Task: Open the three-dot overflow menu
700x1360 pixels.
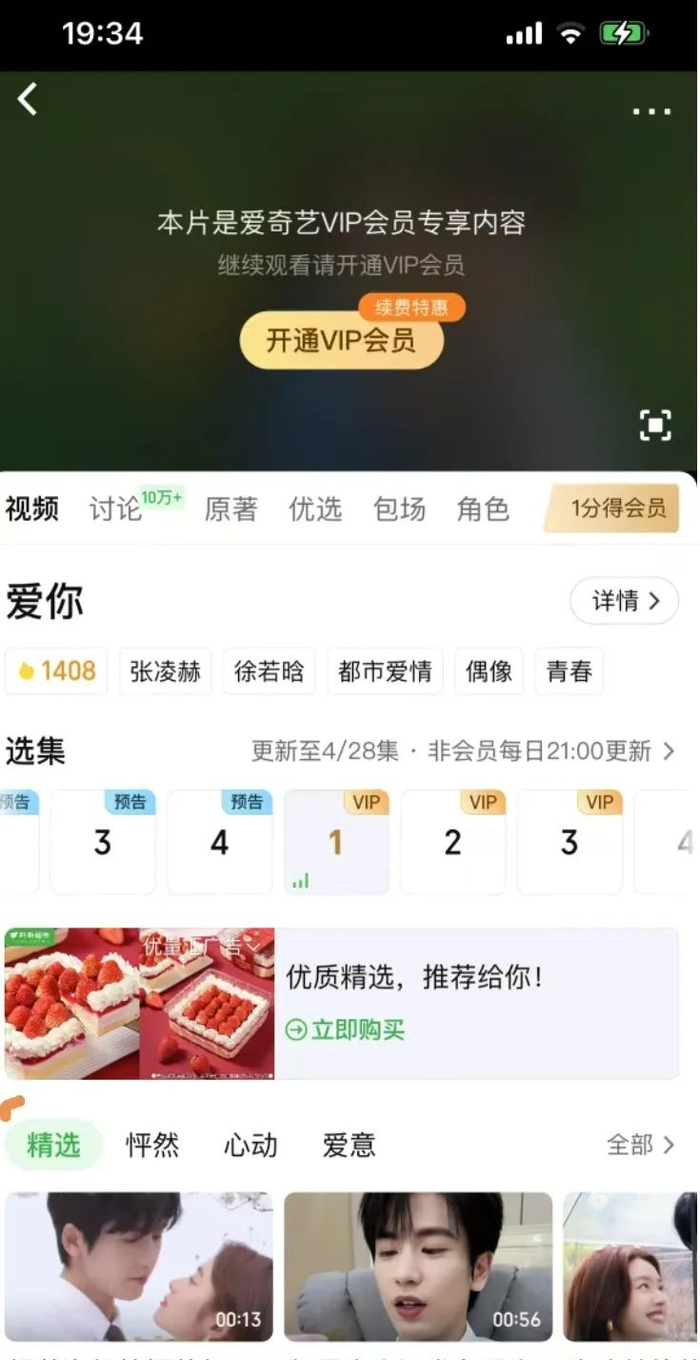Action: (x=651, y=112)
